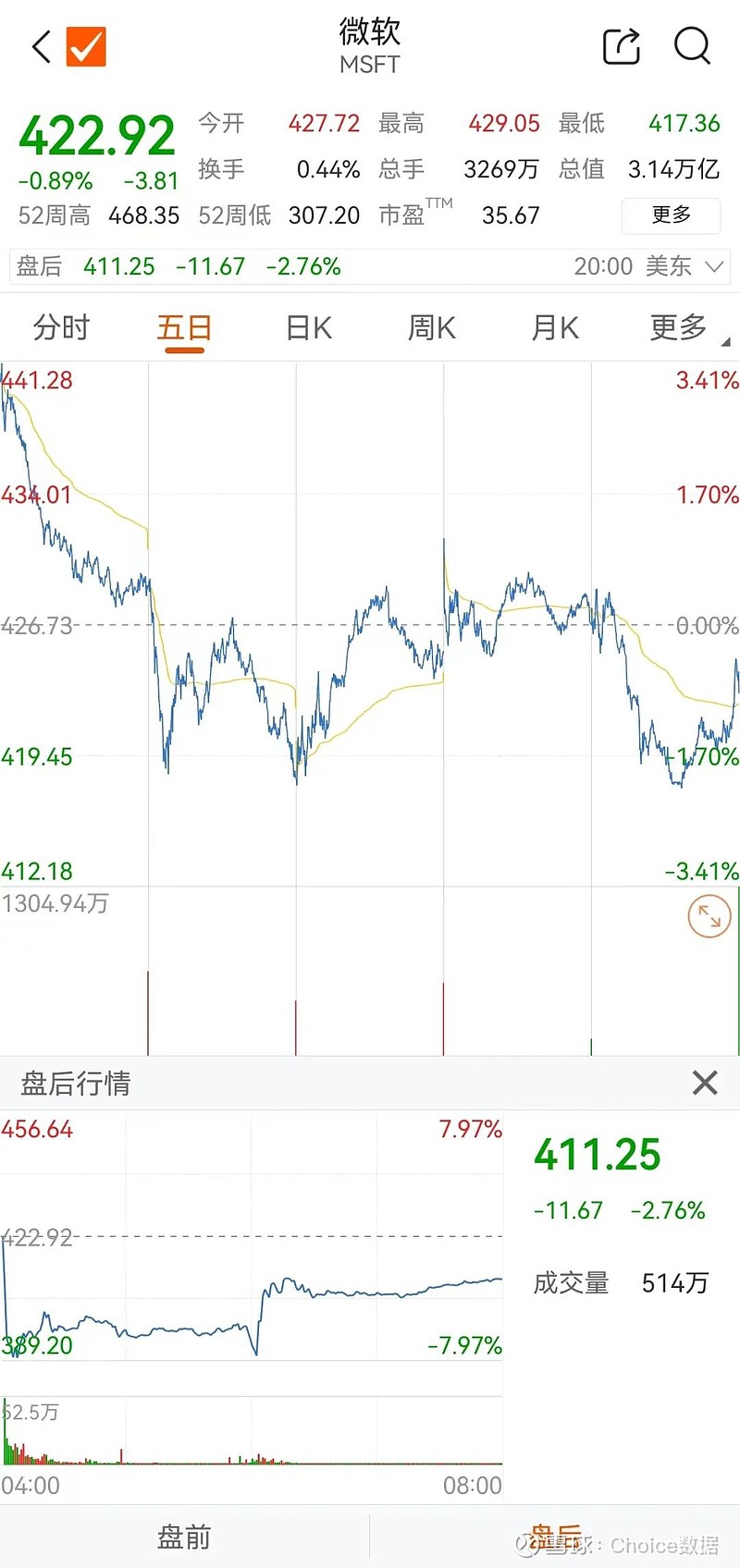The image size is (740, 1568).
Task: Select the 五日 chart tab
Action: 184,328
